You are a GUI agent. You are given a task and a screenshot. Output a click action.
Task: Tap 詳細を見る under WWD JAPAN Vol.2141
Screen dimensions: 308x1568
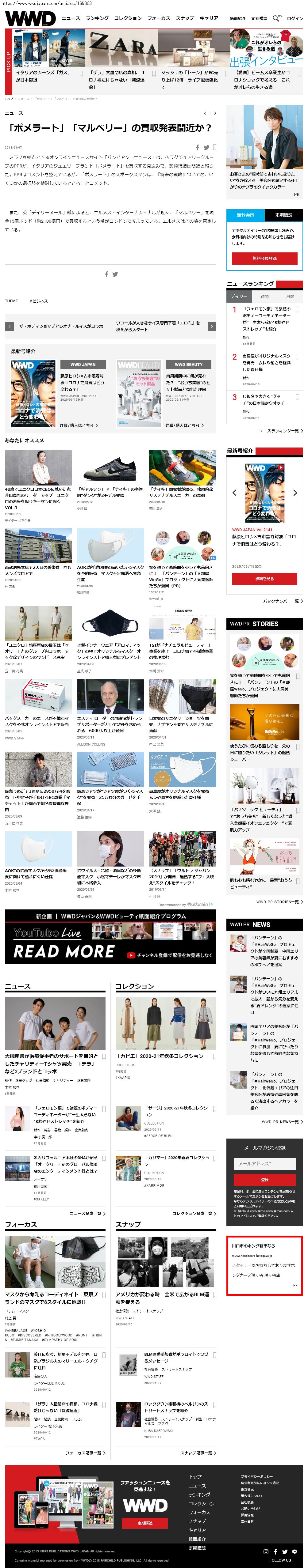(x=264, y=579)
